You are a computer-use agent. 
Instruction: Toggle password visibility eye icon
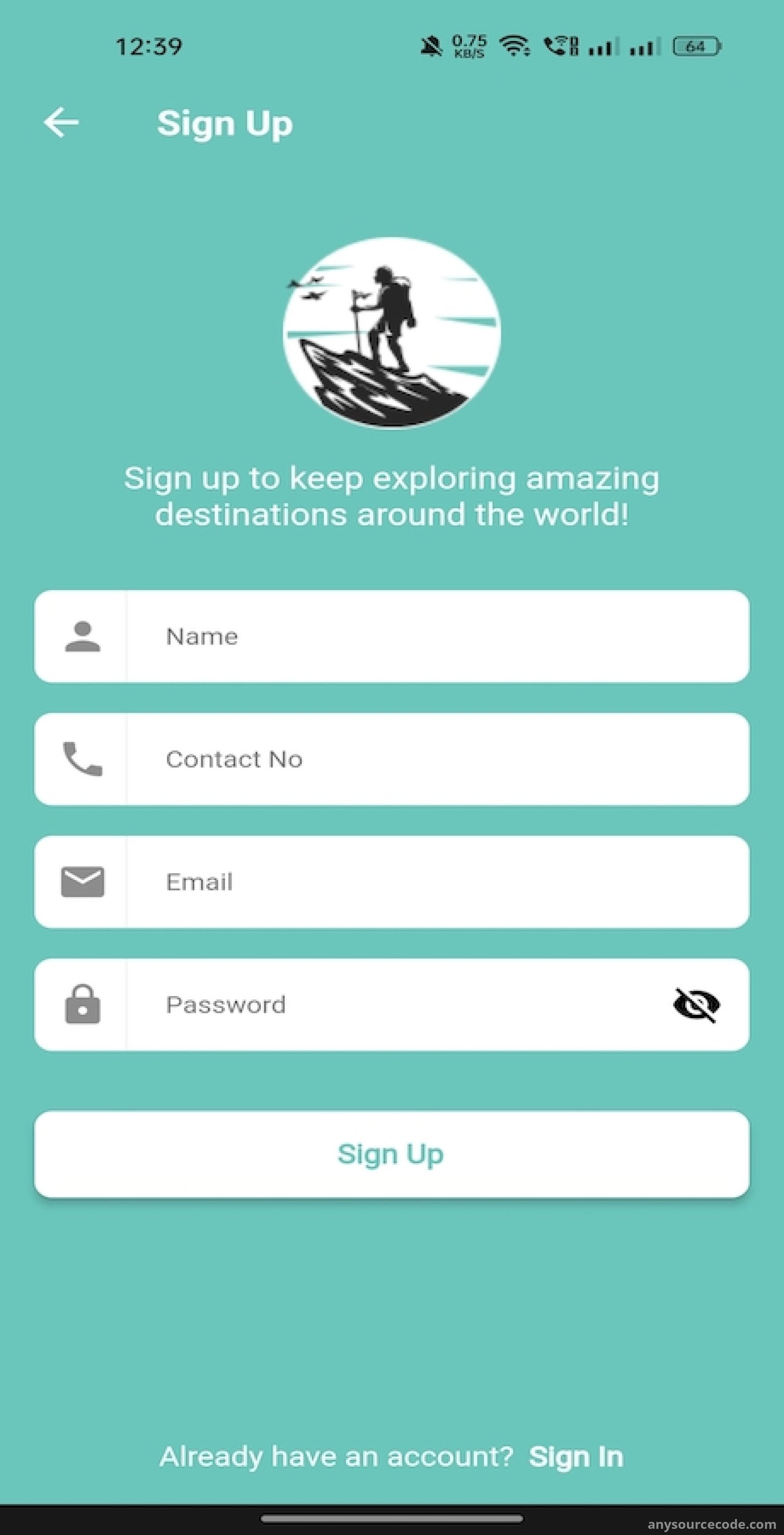[696, 1005]
